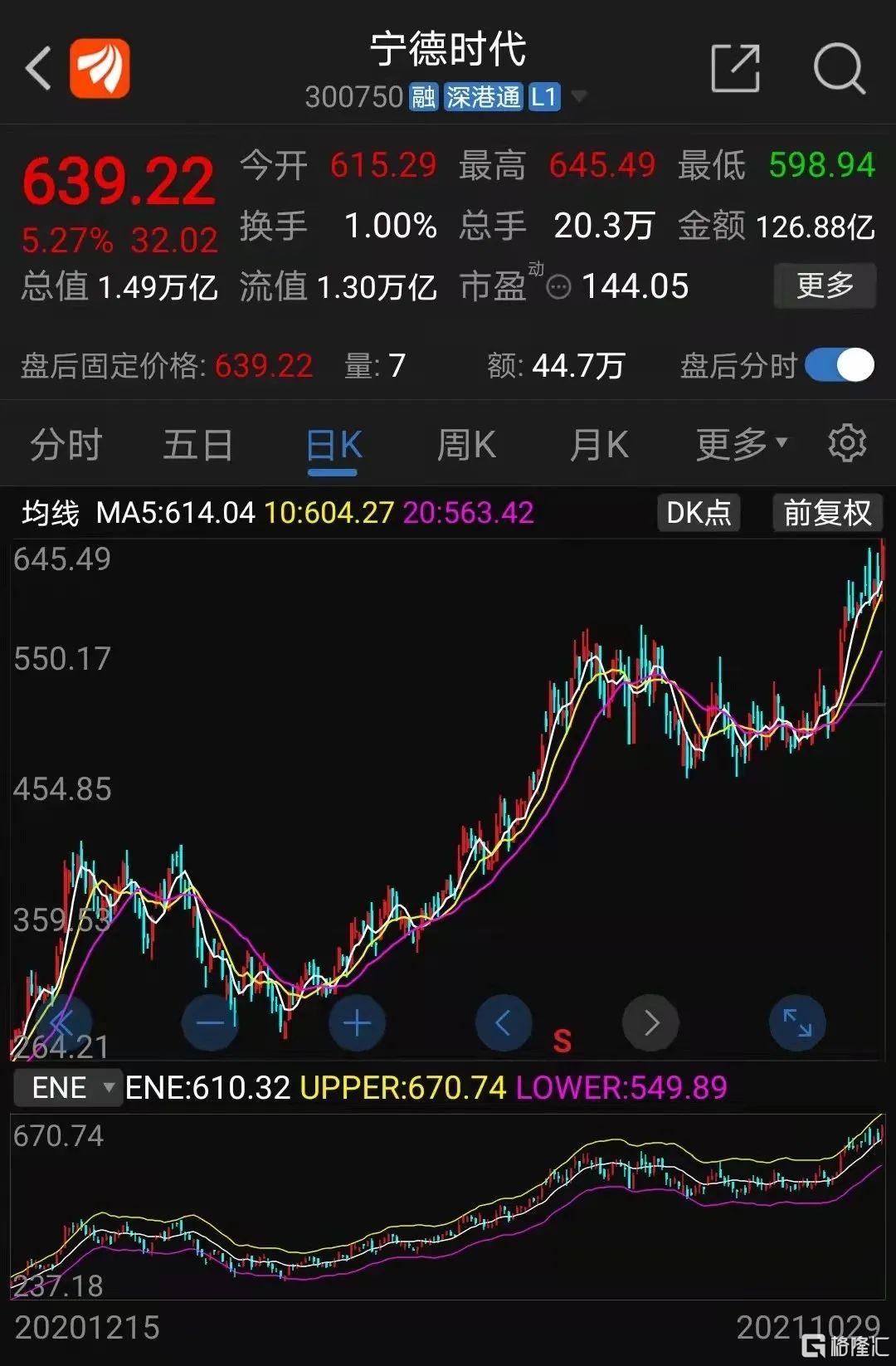Share this stock page
Screen dimensions: 896x1366
tap(735, 68)
